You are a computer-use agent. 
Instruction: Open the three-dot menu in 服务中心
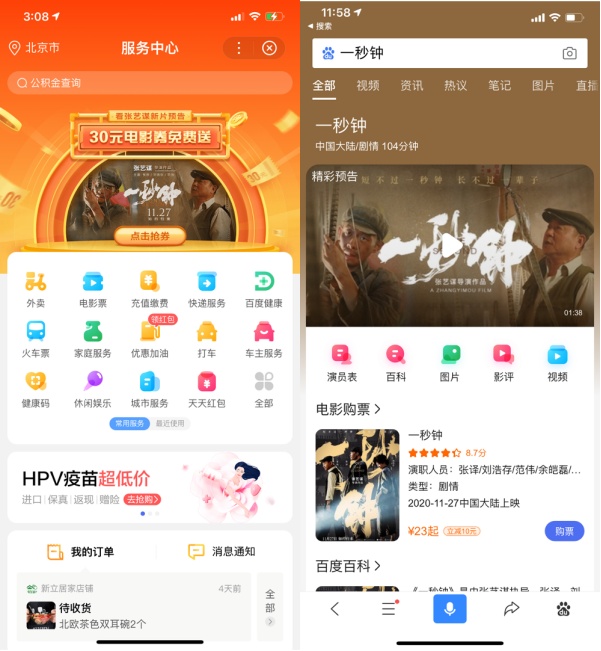click(238, 48)
